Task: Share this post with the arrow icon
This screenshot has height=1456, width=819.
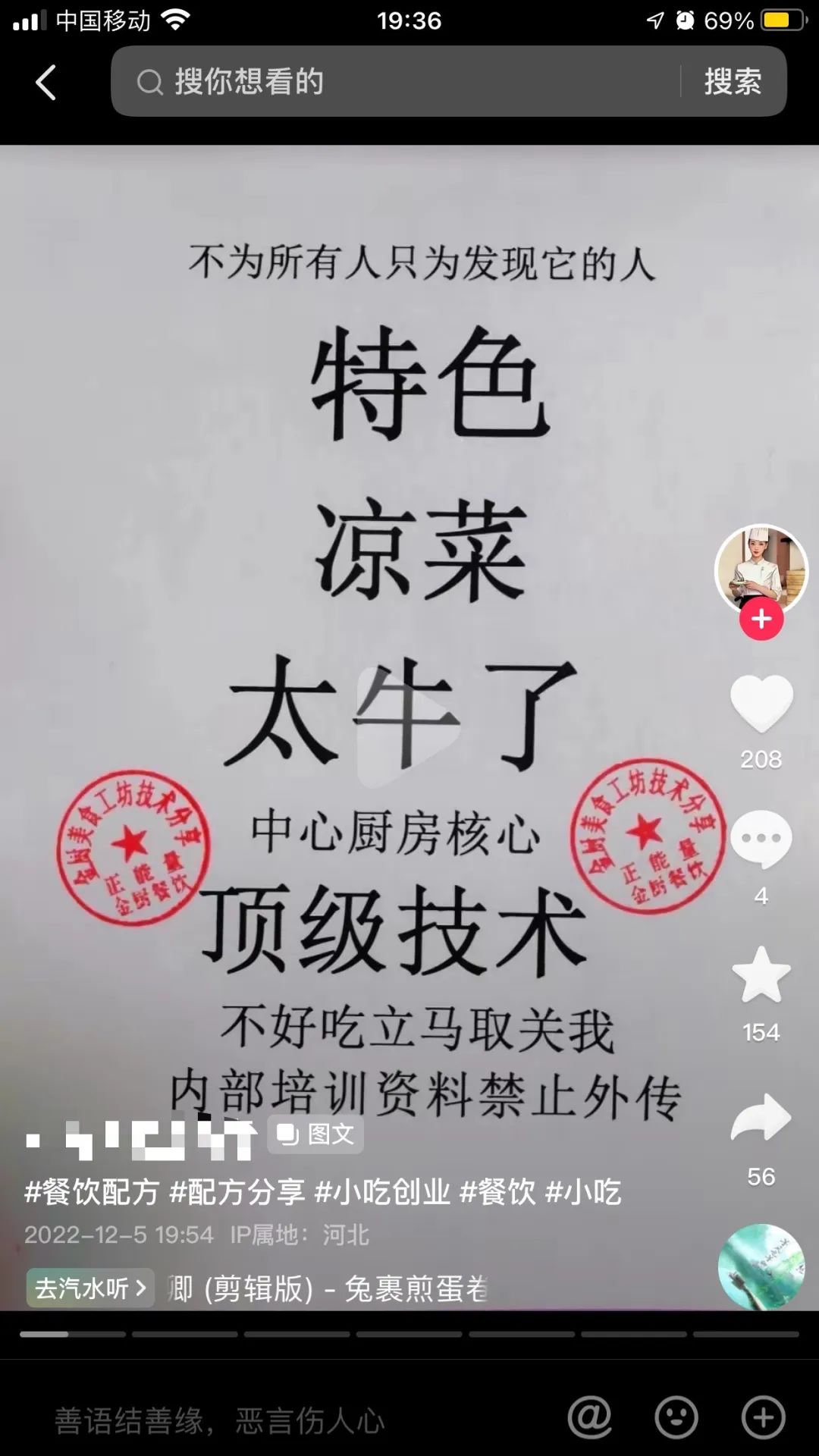Action: click(x=761, y=1118)
